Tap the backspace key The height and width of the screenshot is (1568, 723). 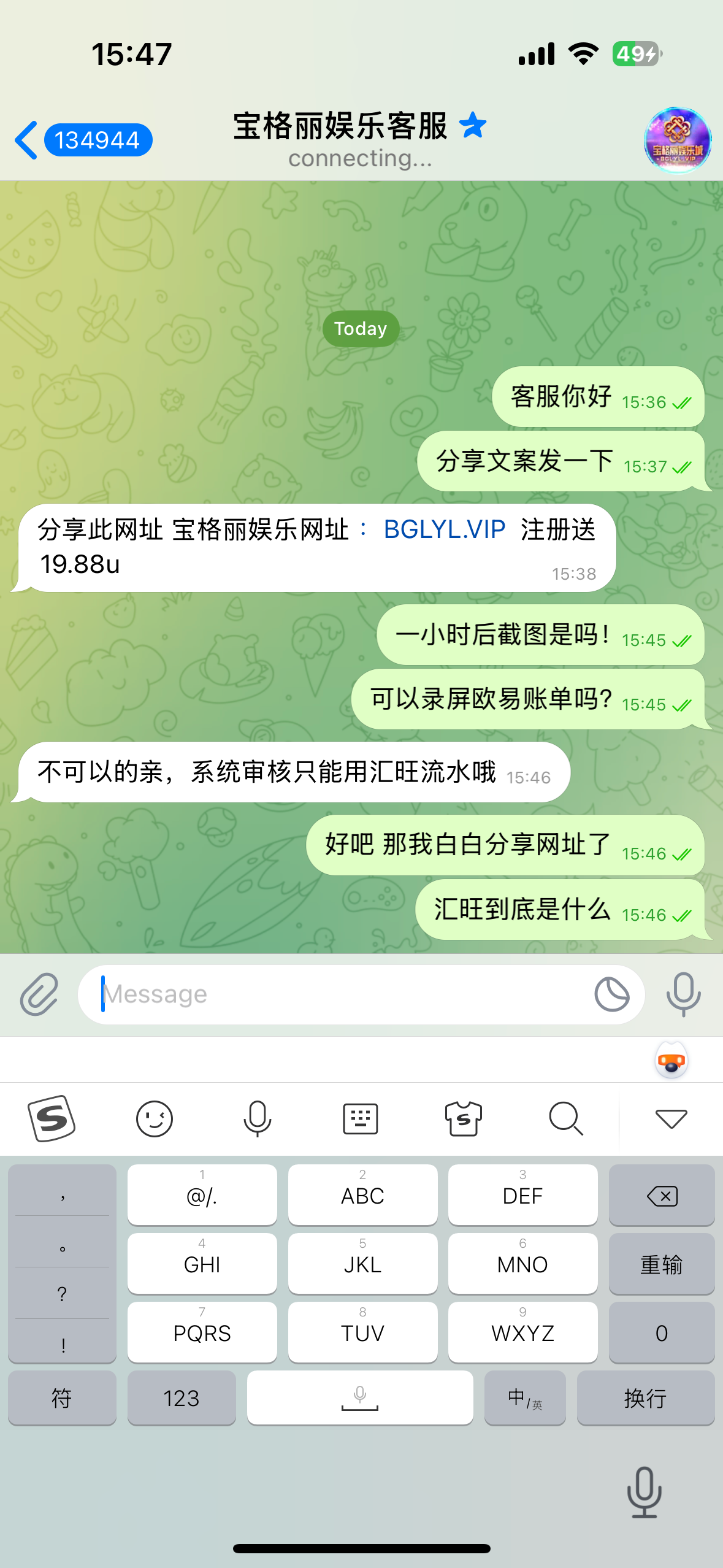662,1195
